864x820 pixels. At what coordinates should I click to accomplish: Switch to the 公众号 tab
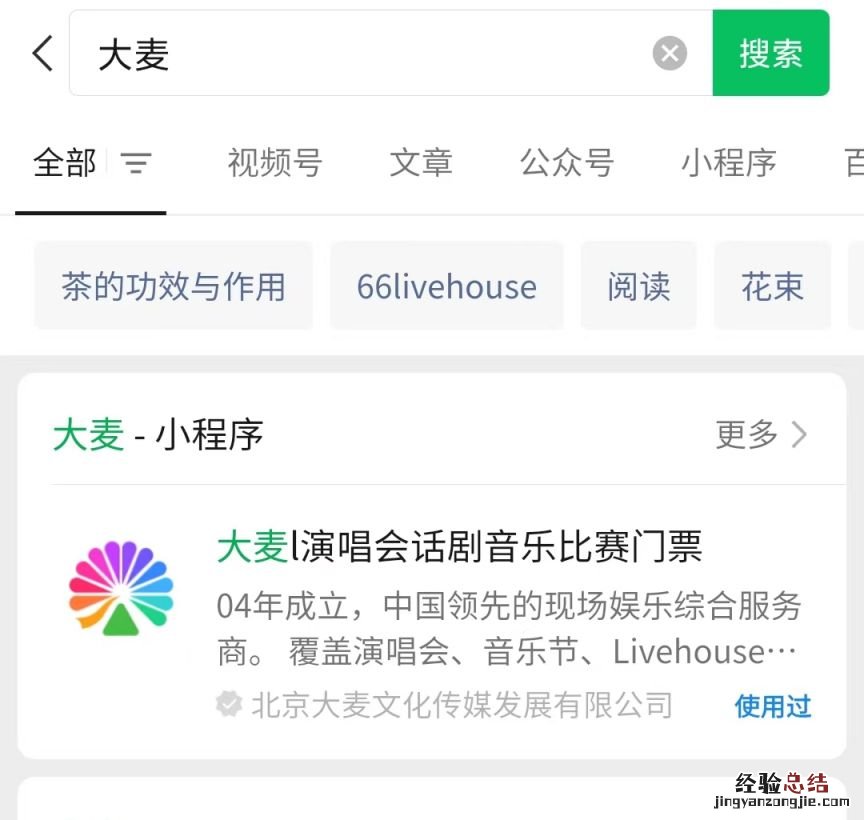tap(566, 162)
